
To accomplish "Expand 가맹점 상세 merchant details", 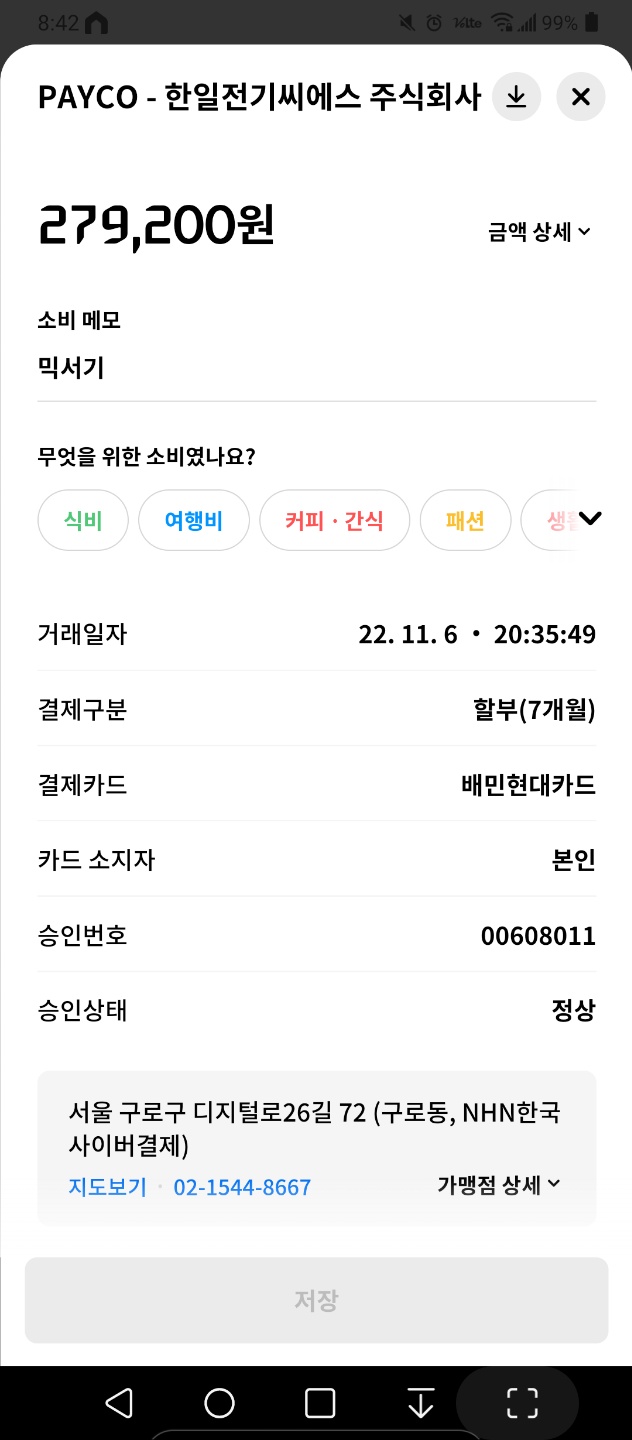I will pos(499,1185).
